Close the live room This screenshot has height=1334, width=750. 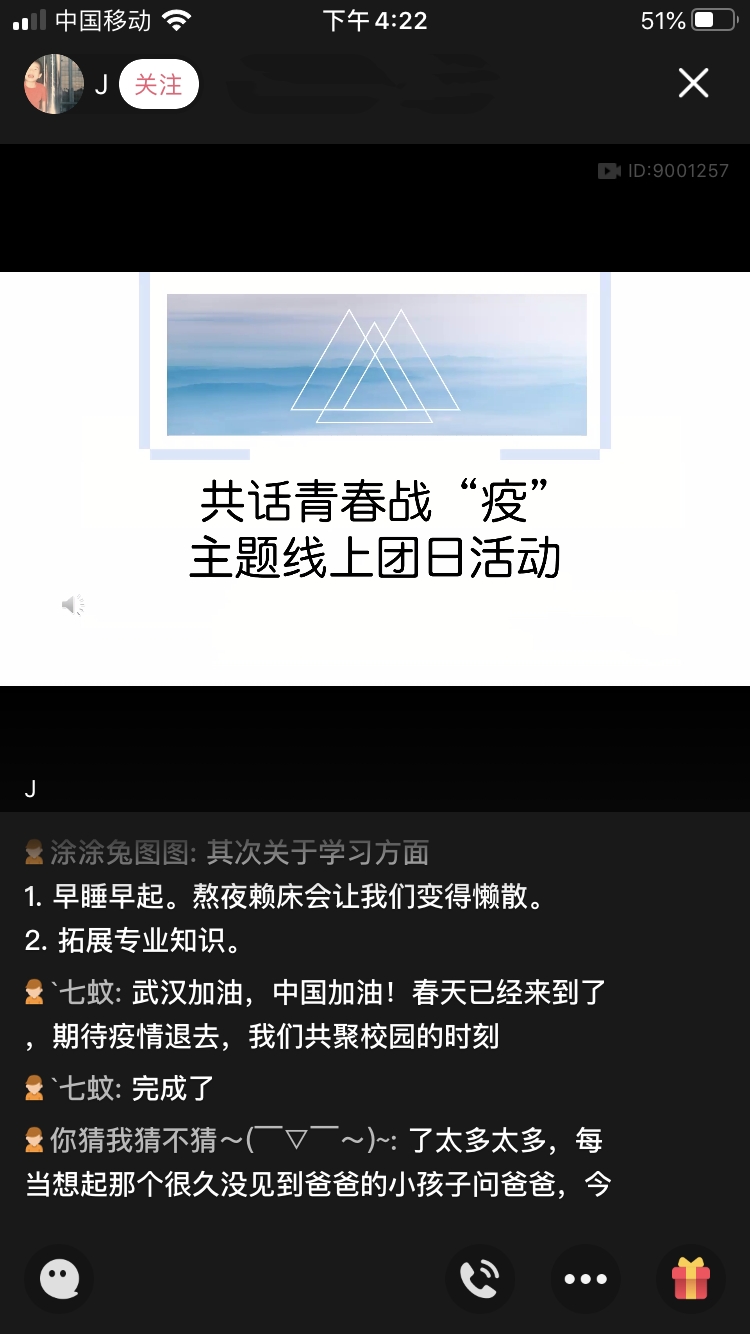coord(693,83)
